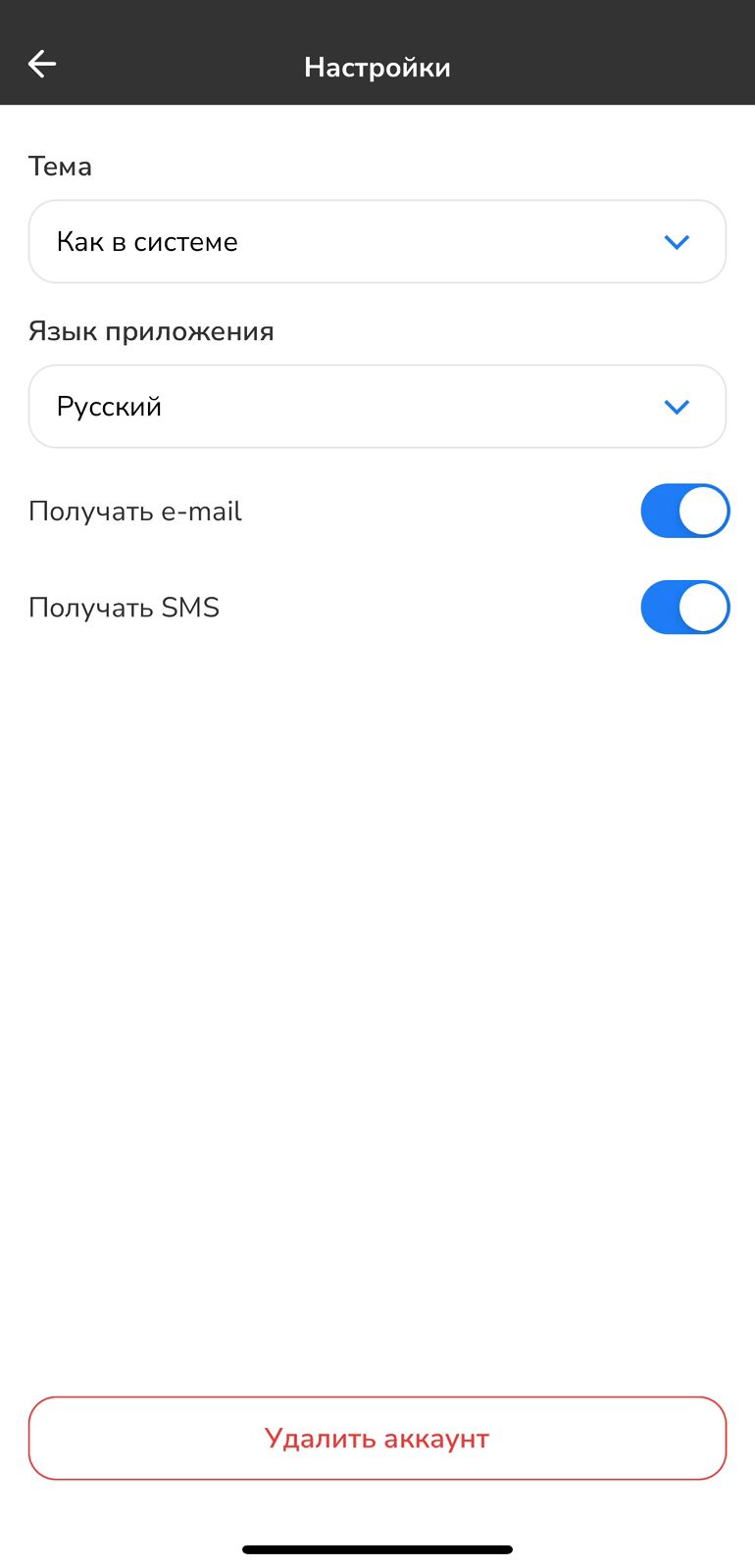Go back from the Настройки screen
This screenshot has width=755, height=1568.
[42, 65]
